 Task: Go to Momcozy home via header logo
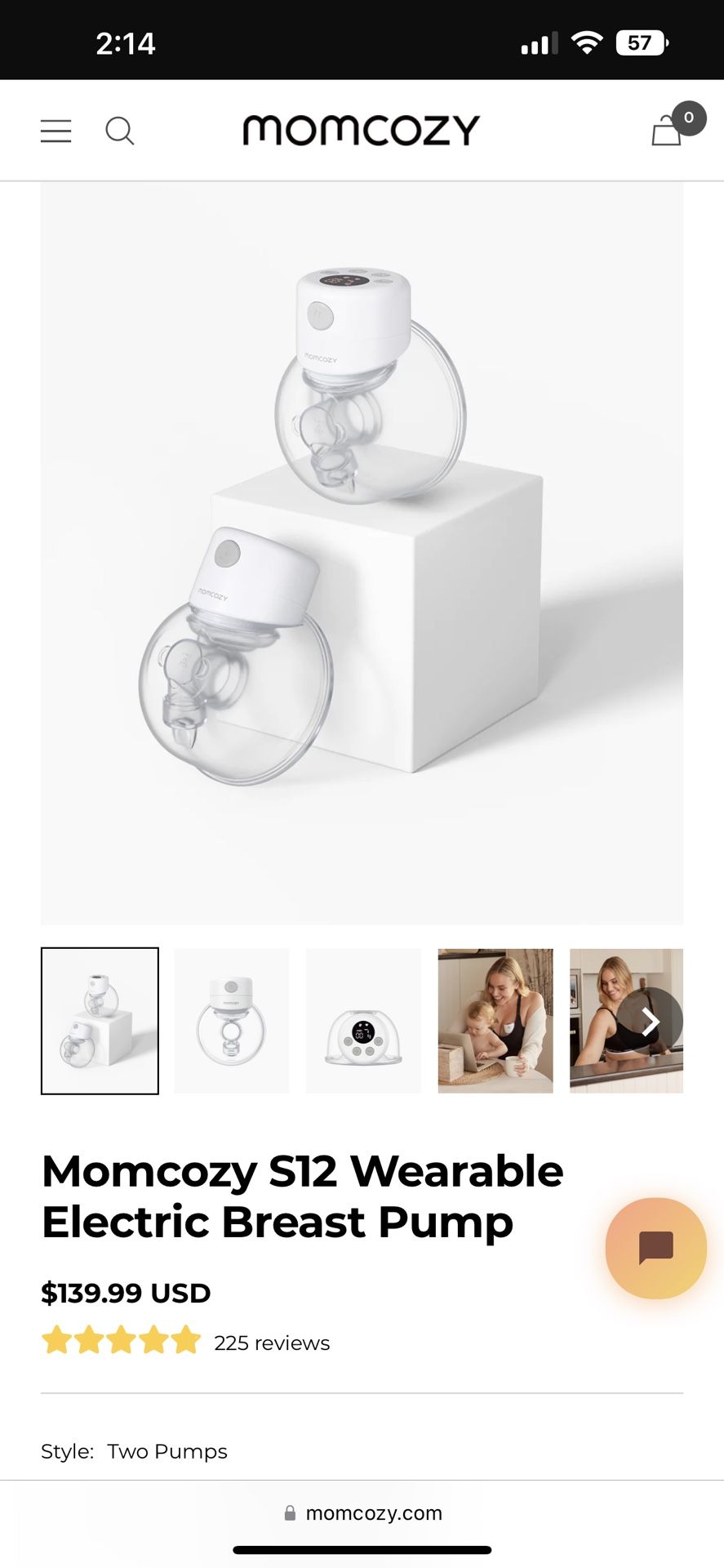[x=361, y=131]
